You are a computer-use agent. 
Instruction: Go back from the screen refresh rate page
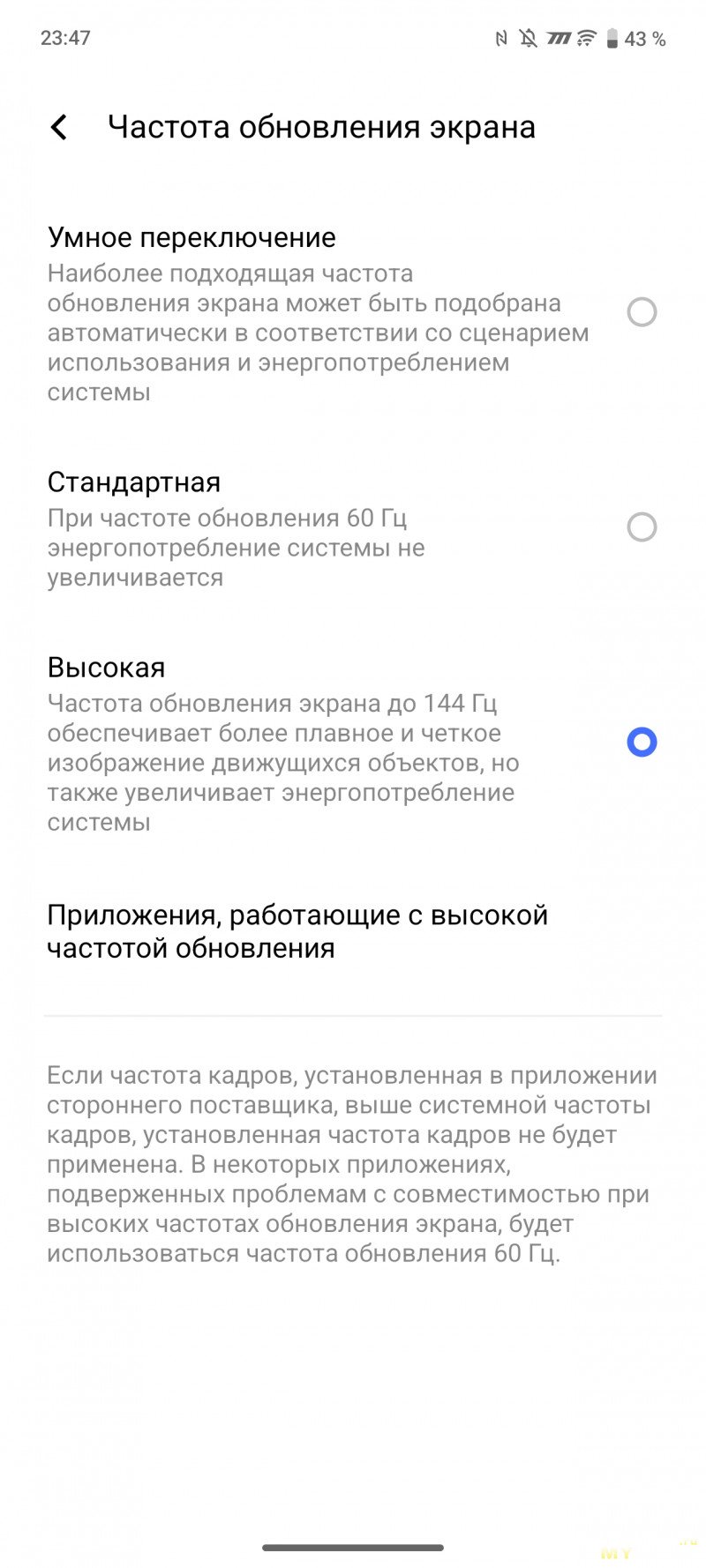coord(59,127)
